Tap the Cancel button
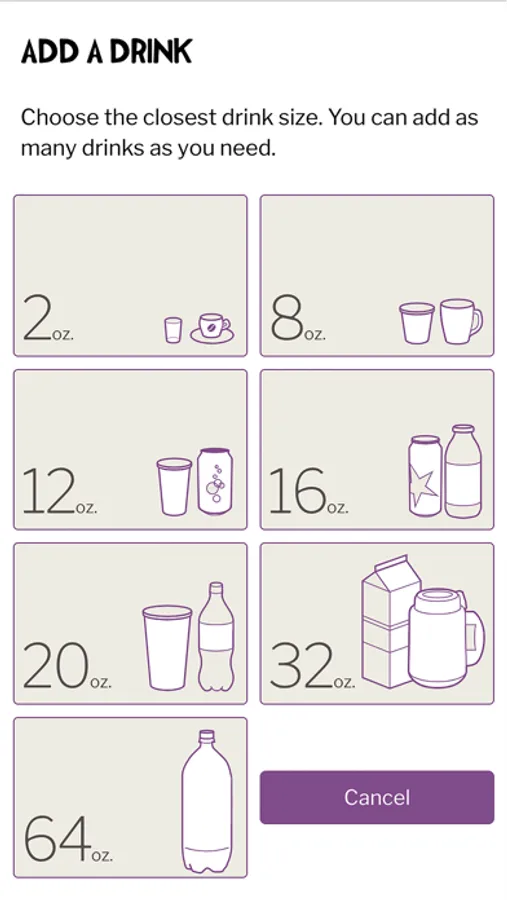Screen dimensions: 507x900 (x=377, y=797)
